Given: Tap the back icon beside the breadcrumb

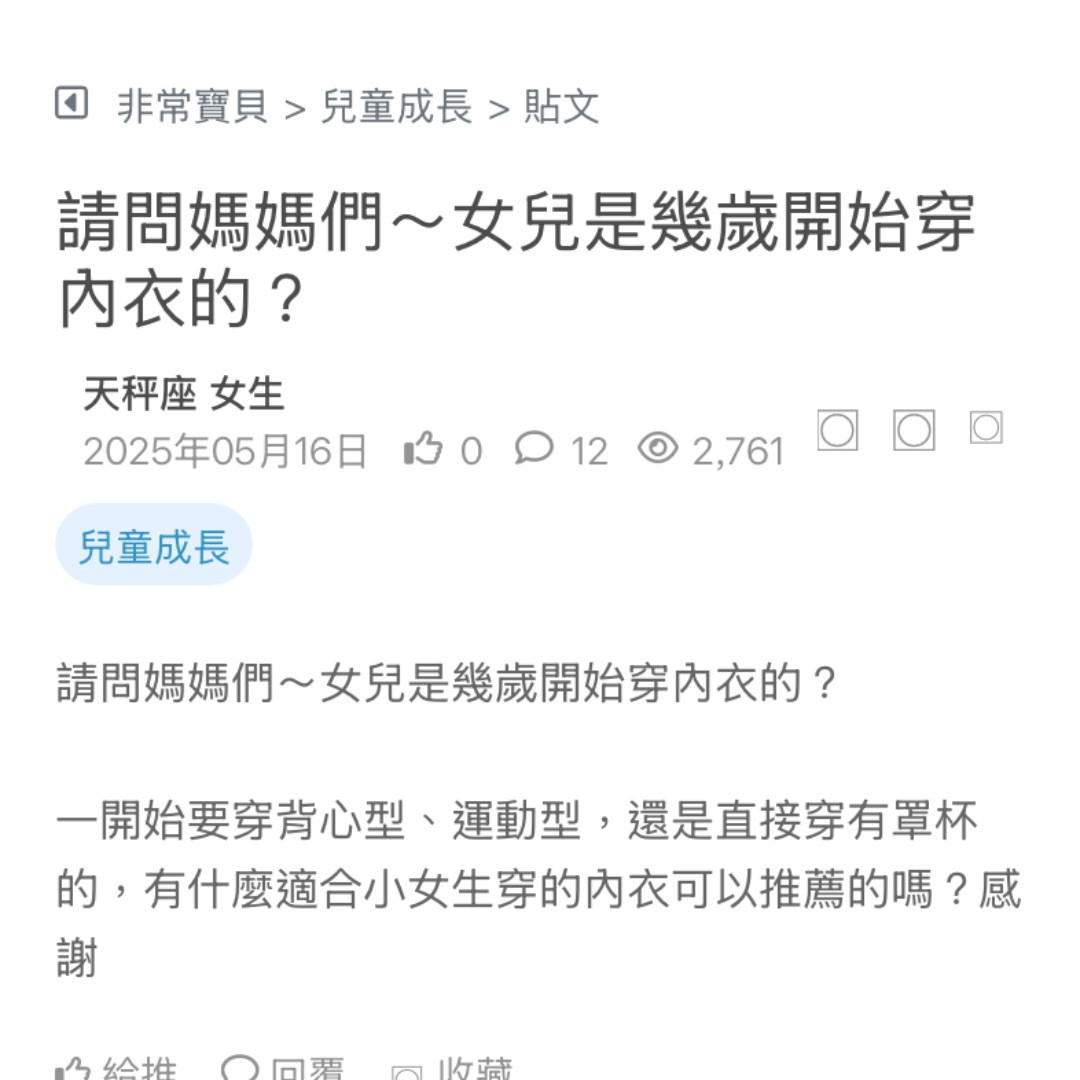Looking at the screenshot, I should pyautogui.click(x=71, y=103).
